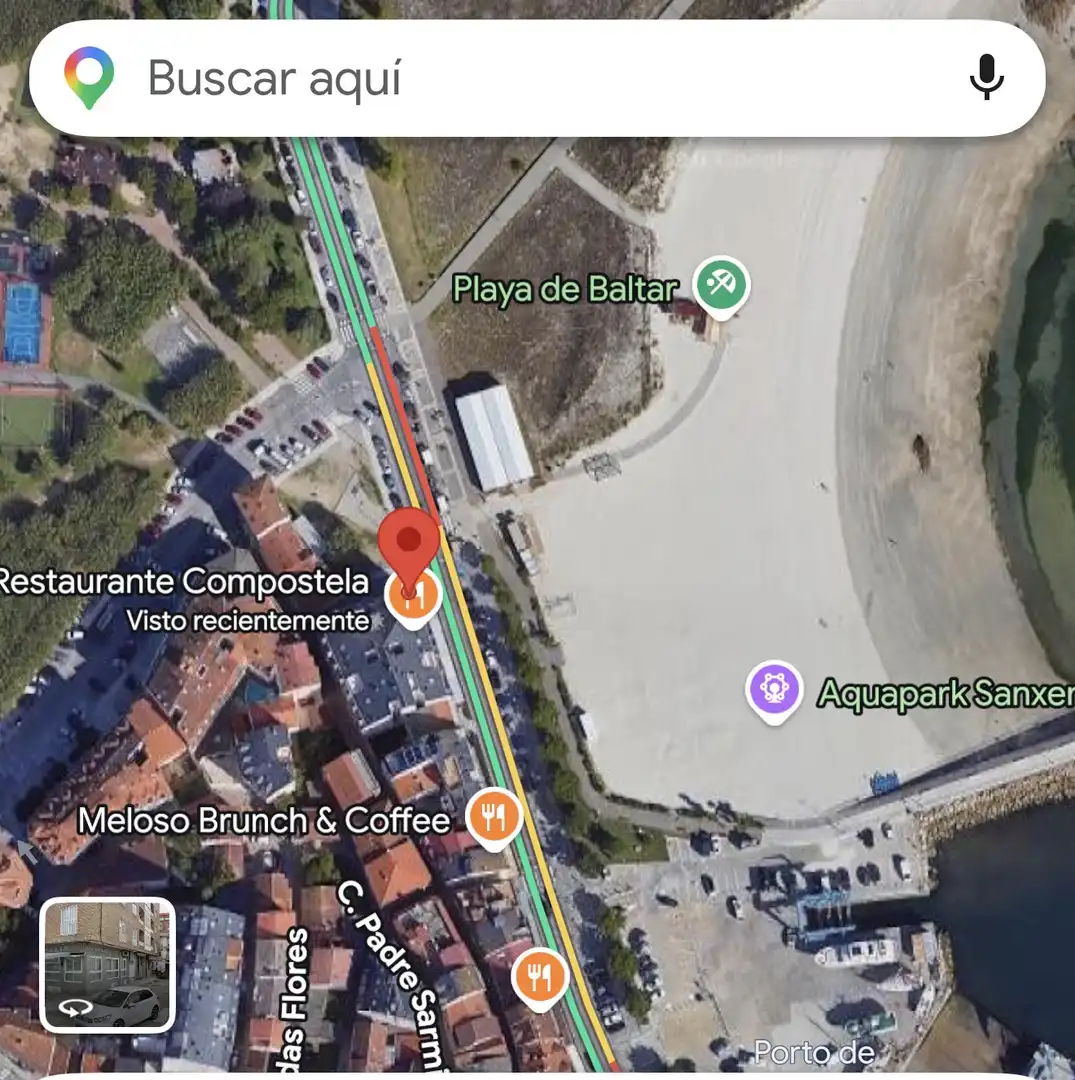Tap the Buscar aquí search field
The width and height of the screenshot is (1075, 1080).
coord(537,78)
